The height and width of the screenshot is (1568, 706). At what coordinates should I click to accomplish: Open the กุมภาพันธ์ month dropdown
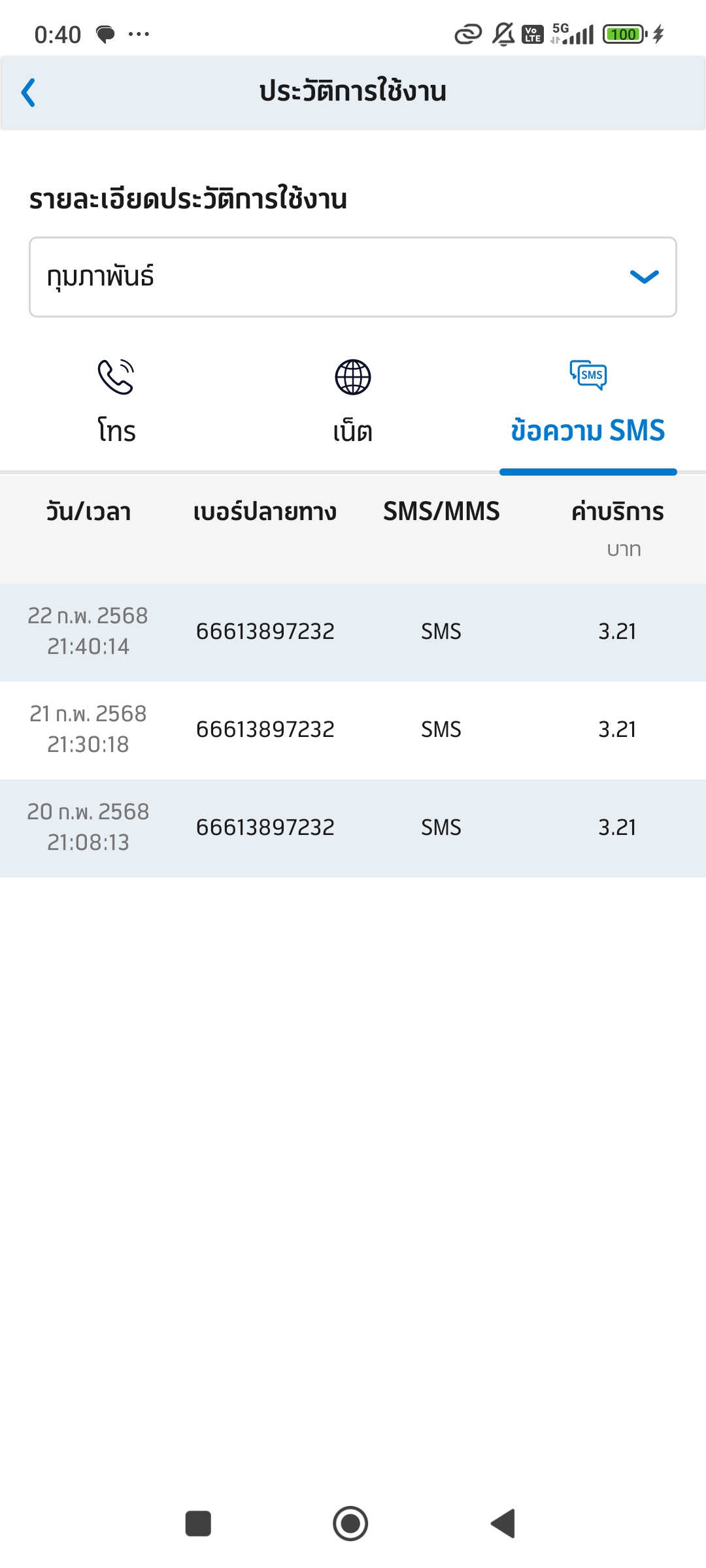pos(353,277)
